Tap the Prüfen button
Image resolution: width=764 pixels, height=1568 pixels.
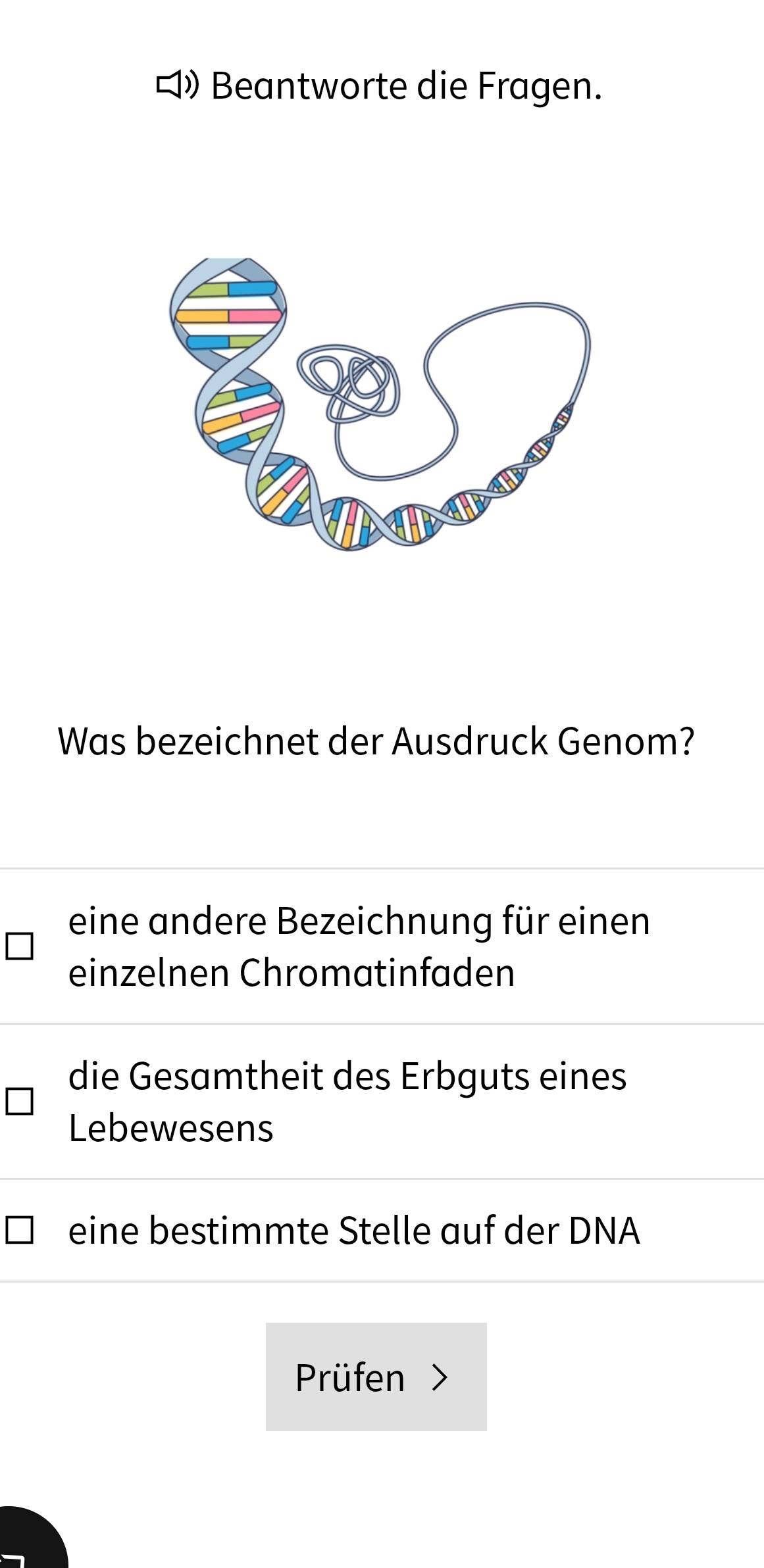(376, 1377)
